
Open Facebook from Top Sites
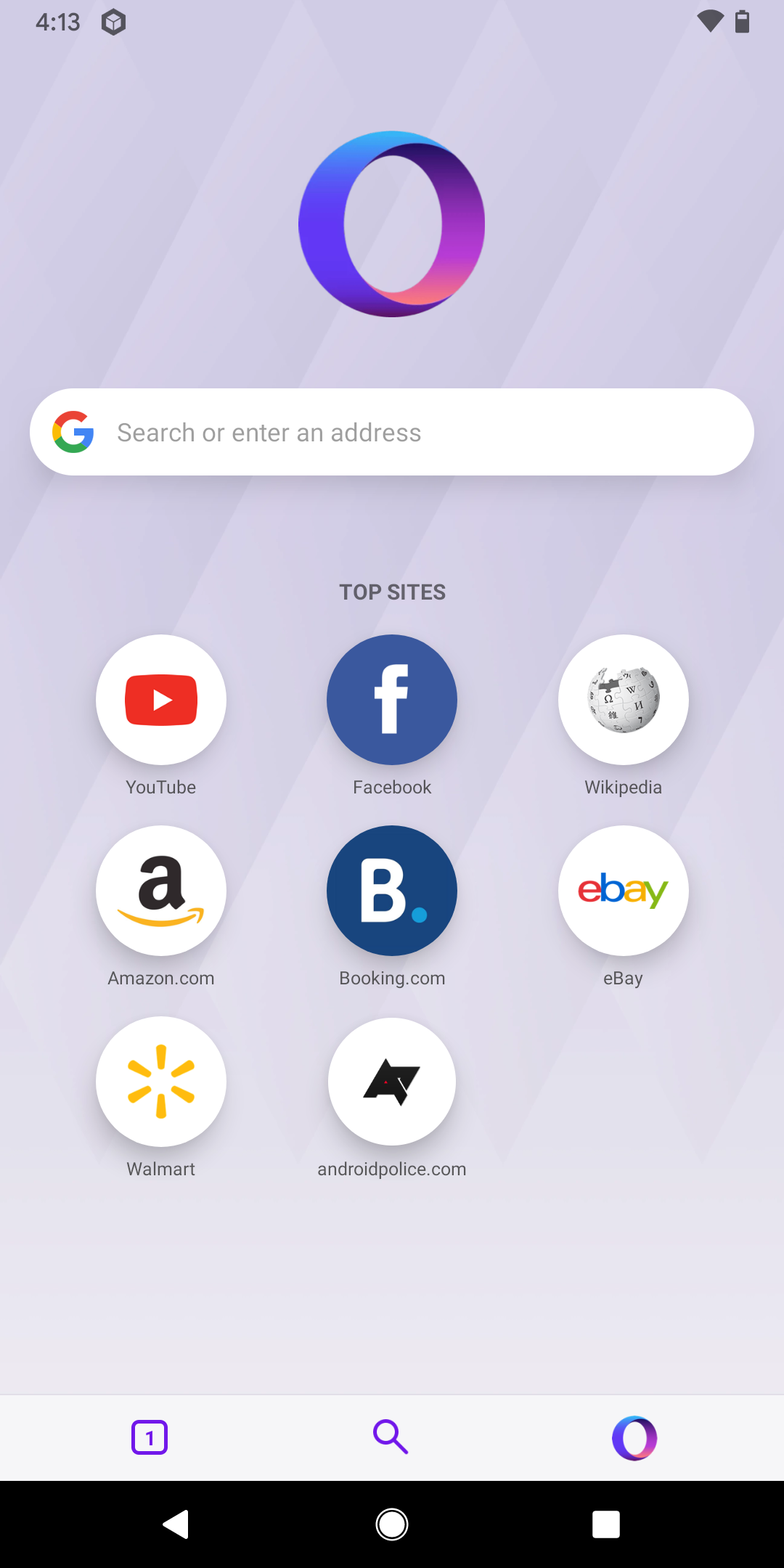tap(391, 699)
